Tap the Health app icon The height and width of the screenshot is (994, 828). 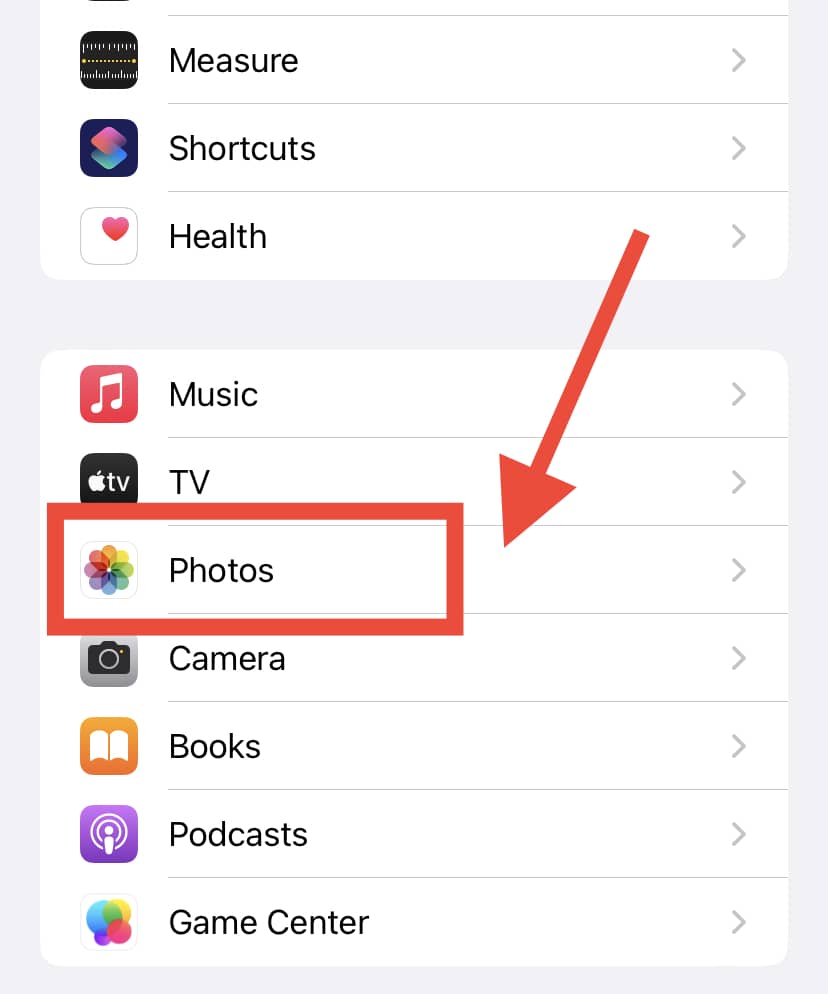pyautogui.click(x=108, y=236)
